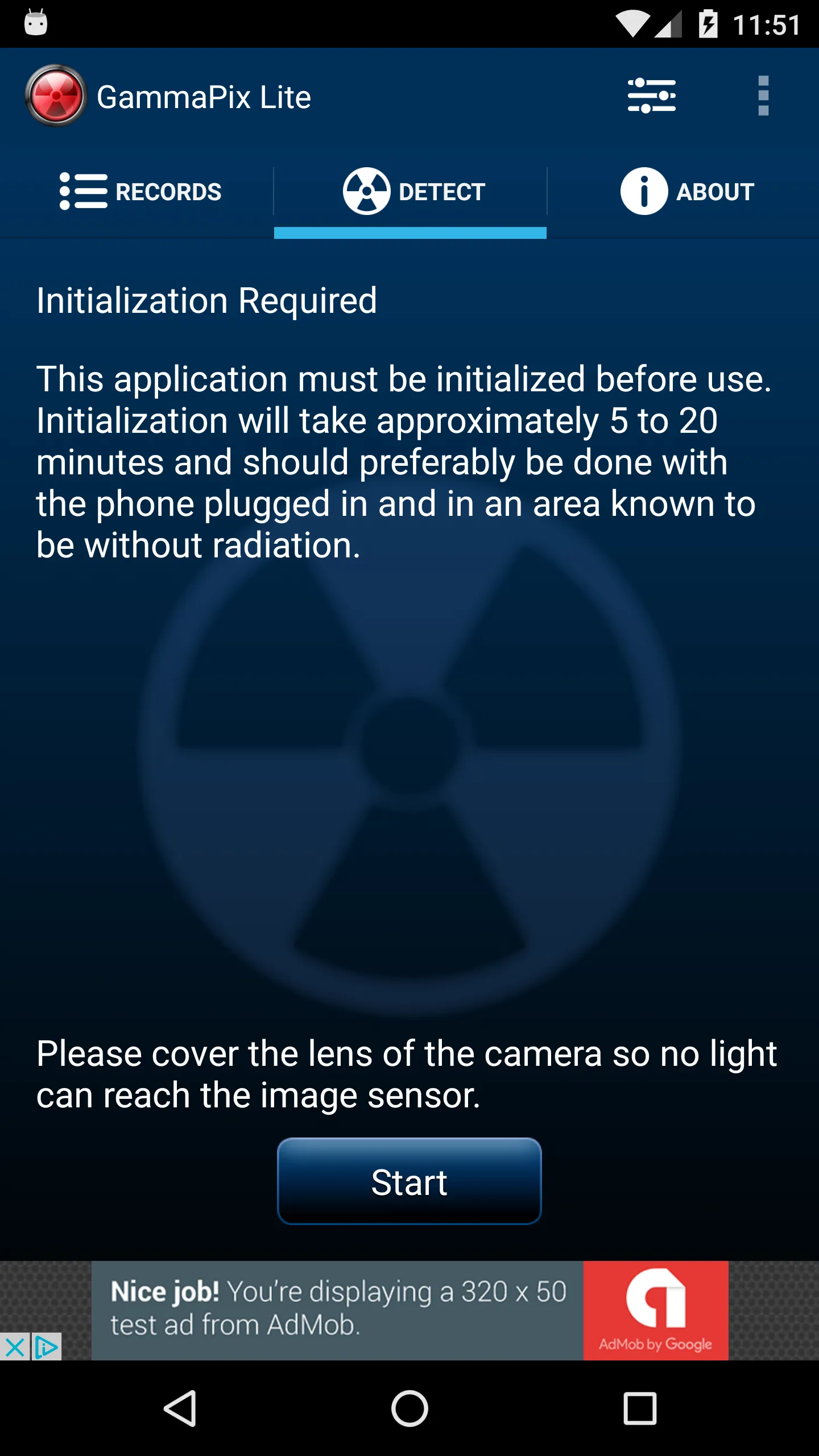819x1456 pixels.
Task: Go to the About tab
Action: 687,192
